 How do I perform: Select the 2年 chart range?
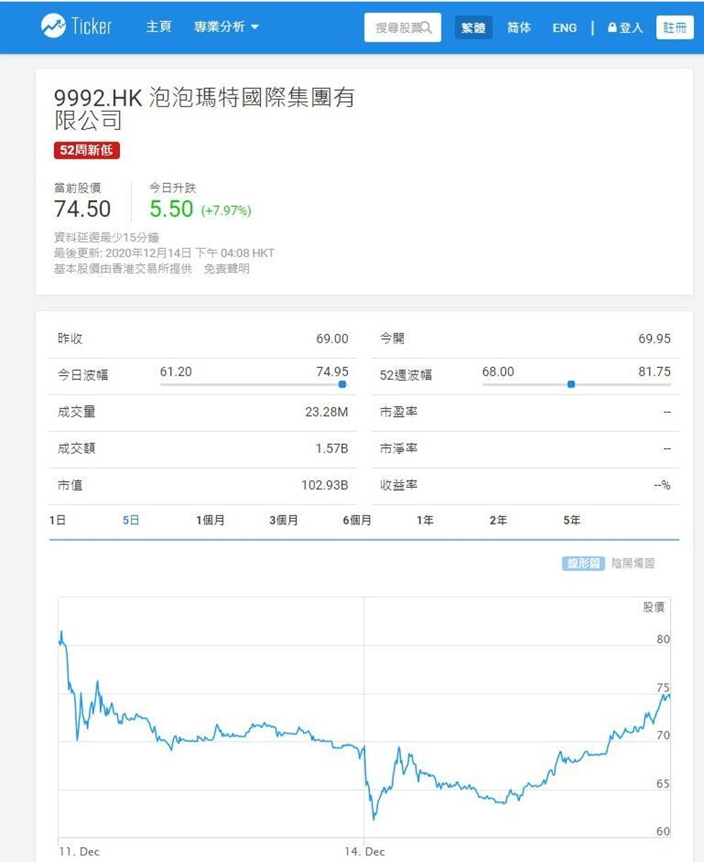pos(498,520)
